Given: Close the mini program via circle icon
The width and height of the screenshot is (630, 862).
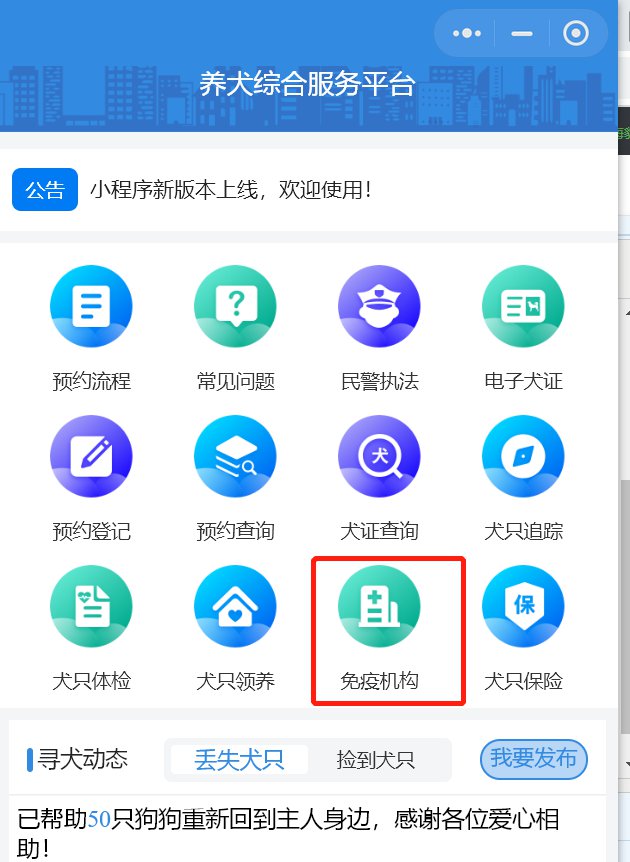Looking at the screenshot, I should [x=576, y=33].
